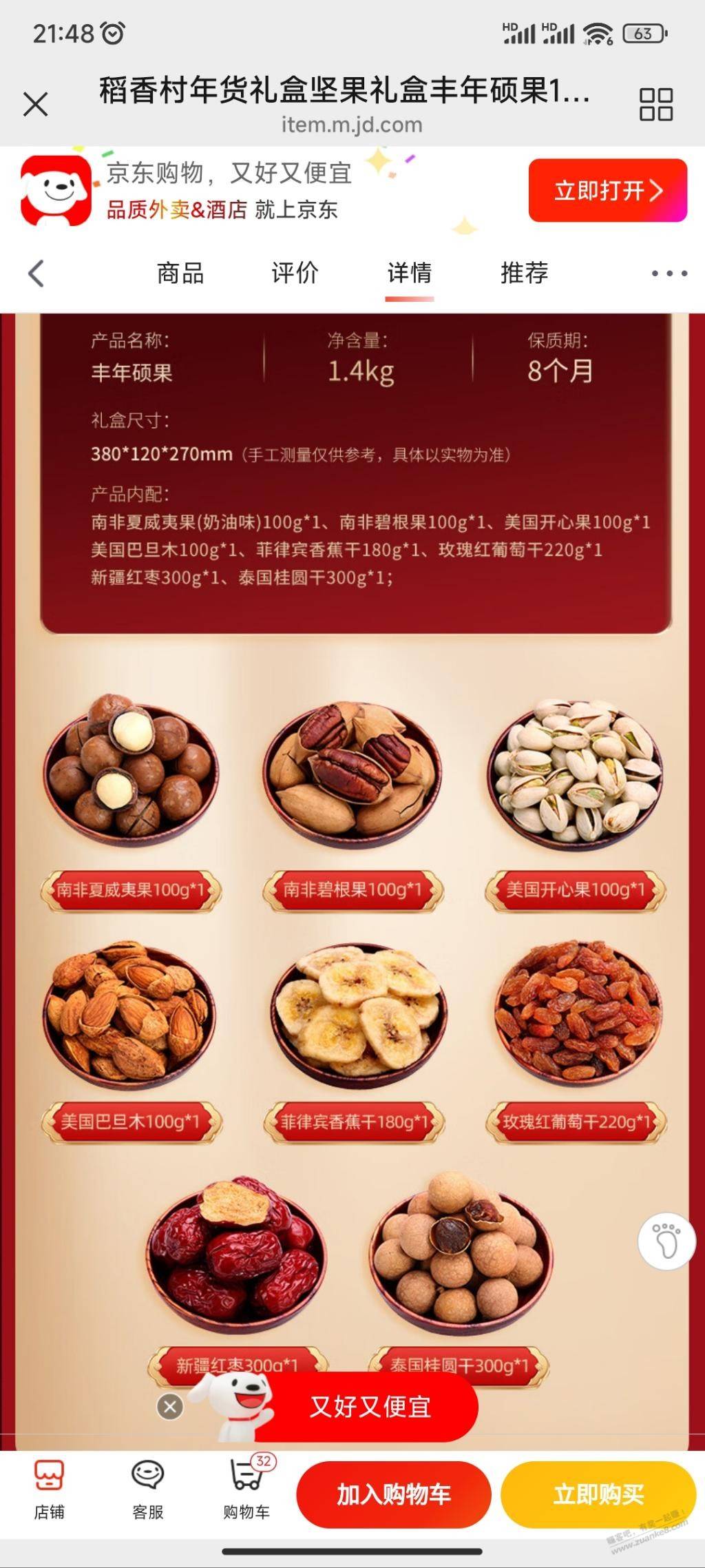Open the footprint browsing history button
This screenshot has height=1568, width=705.
pyautogui.click(x=666, y=1241)
